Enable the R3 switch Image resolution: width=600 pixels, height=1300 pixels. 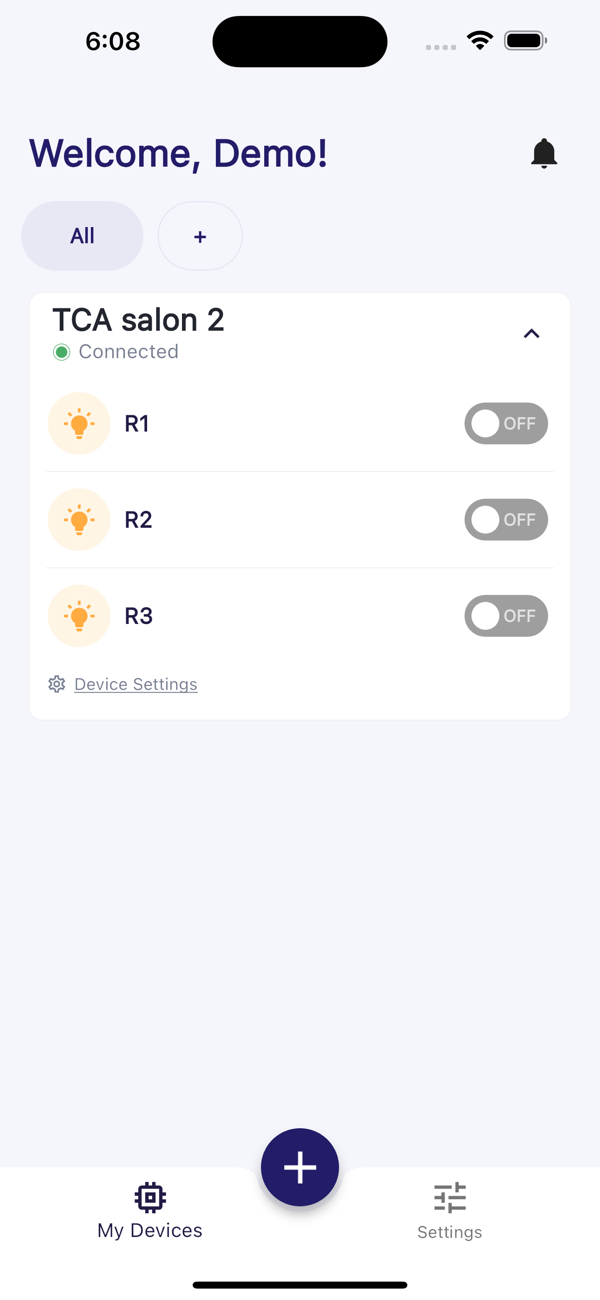coord(506,616)
